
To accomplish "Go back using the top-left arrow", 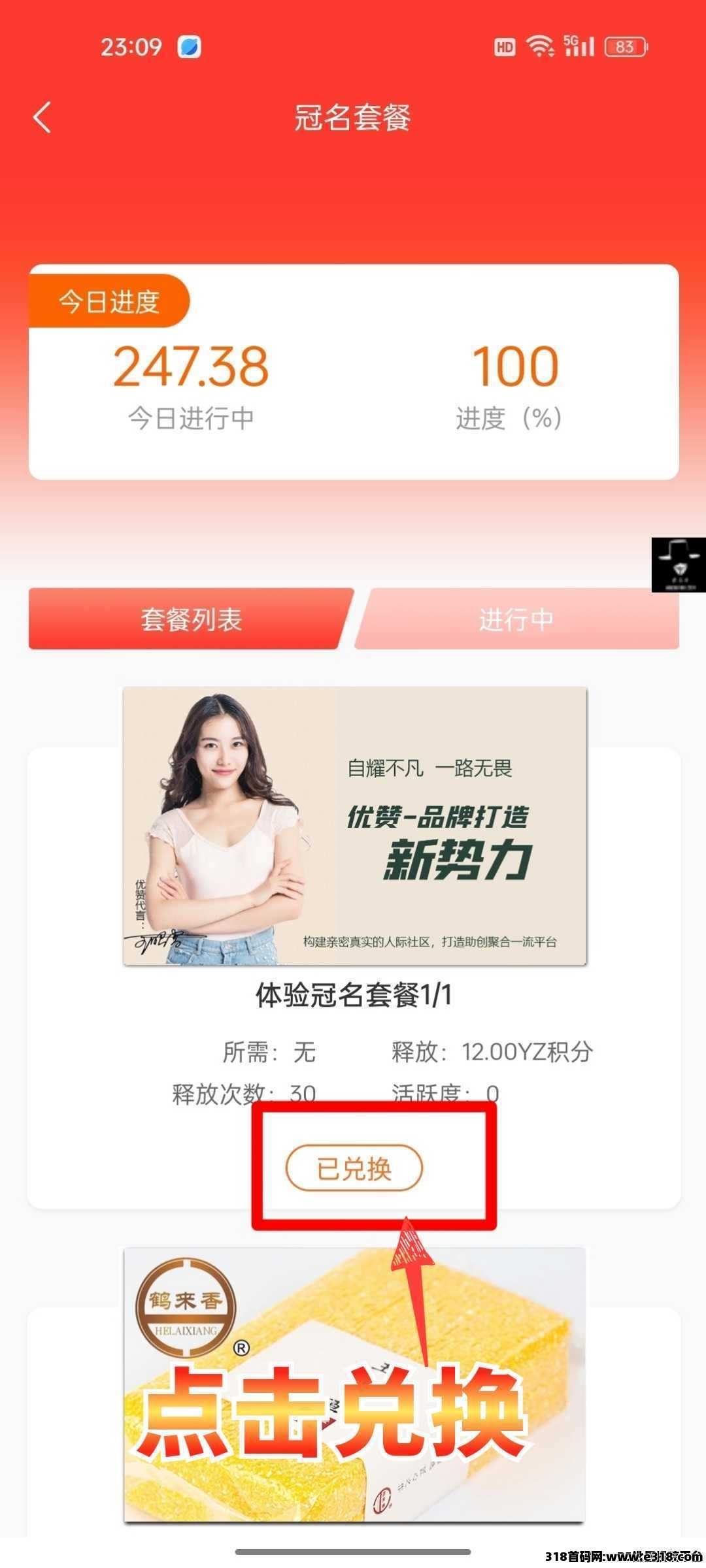I will point(42,118).
